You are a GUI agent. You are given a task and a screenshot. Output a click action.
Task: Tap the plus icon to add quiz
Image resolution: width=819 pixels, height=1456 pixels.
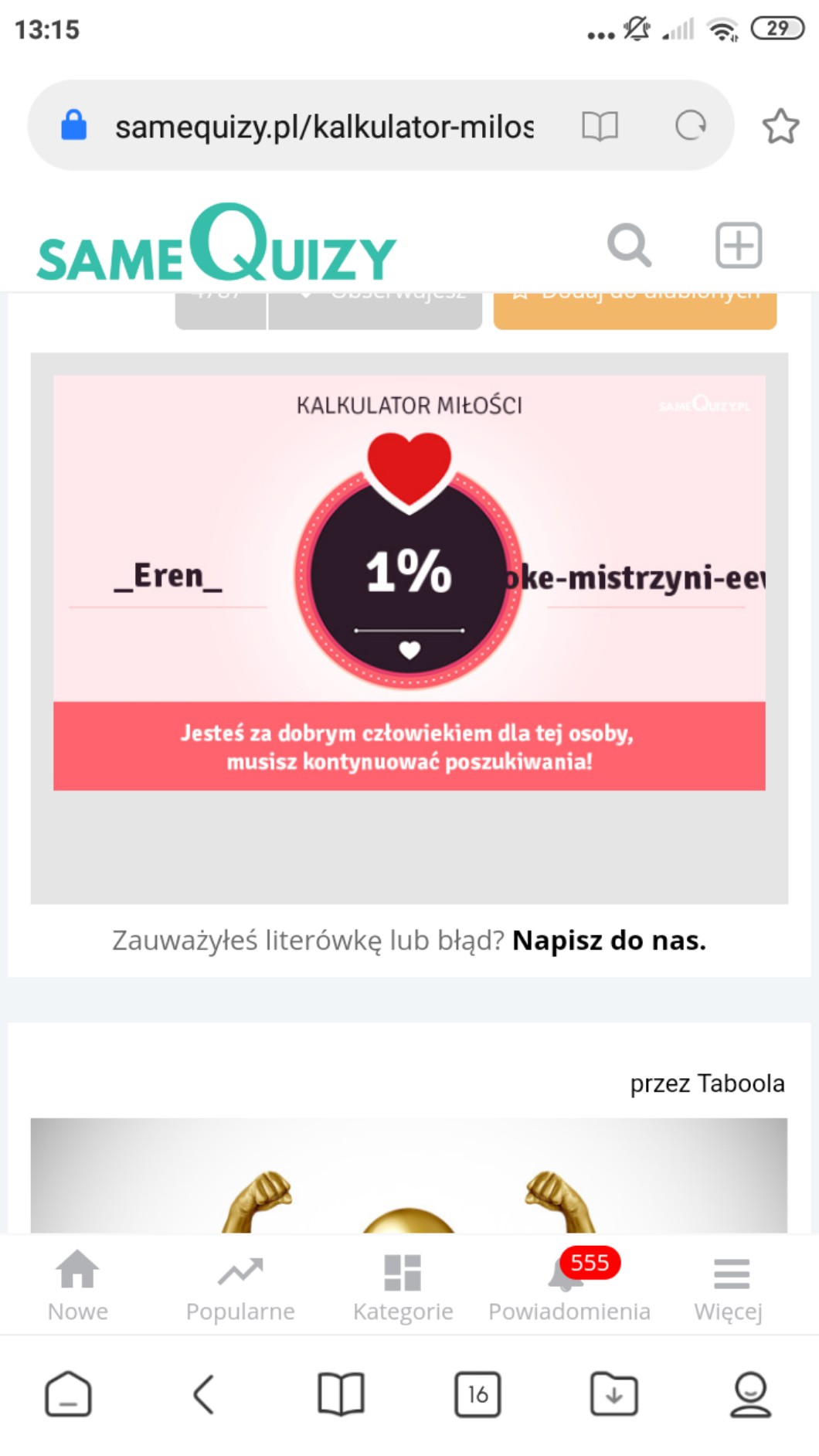coord(739,246)
